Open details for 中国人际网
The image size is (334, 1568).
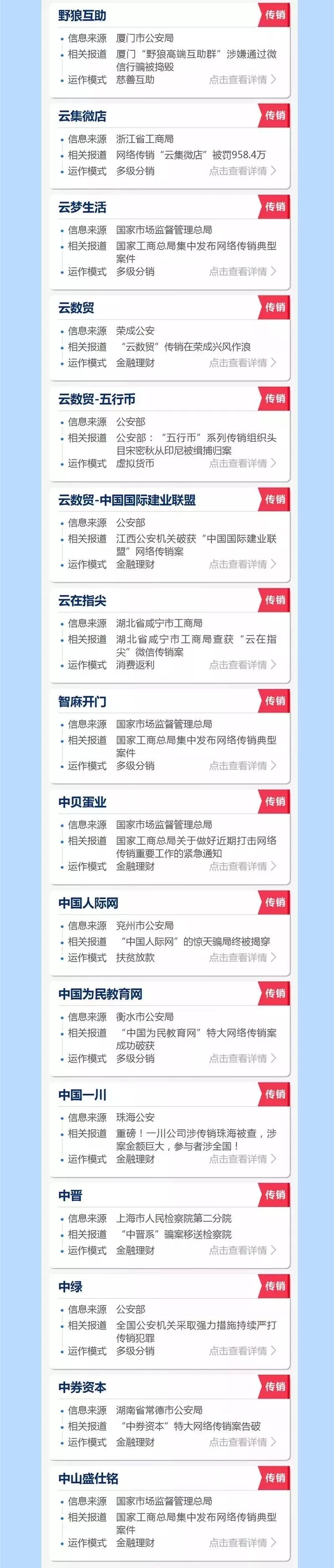point(242,958)
